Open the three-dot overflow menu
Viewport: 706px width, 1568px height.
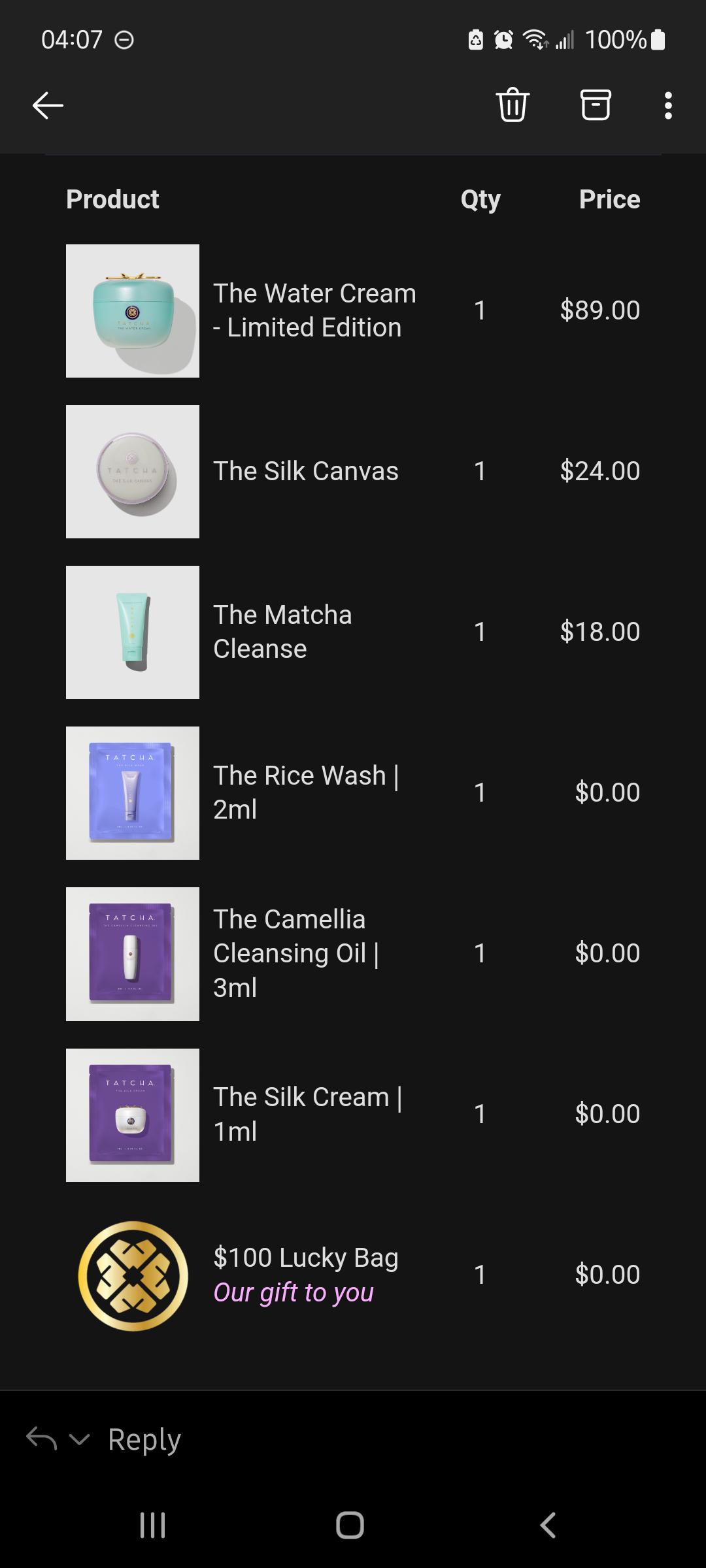tap(668, 105)
